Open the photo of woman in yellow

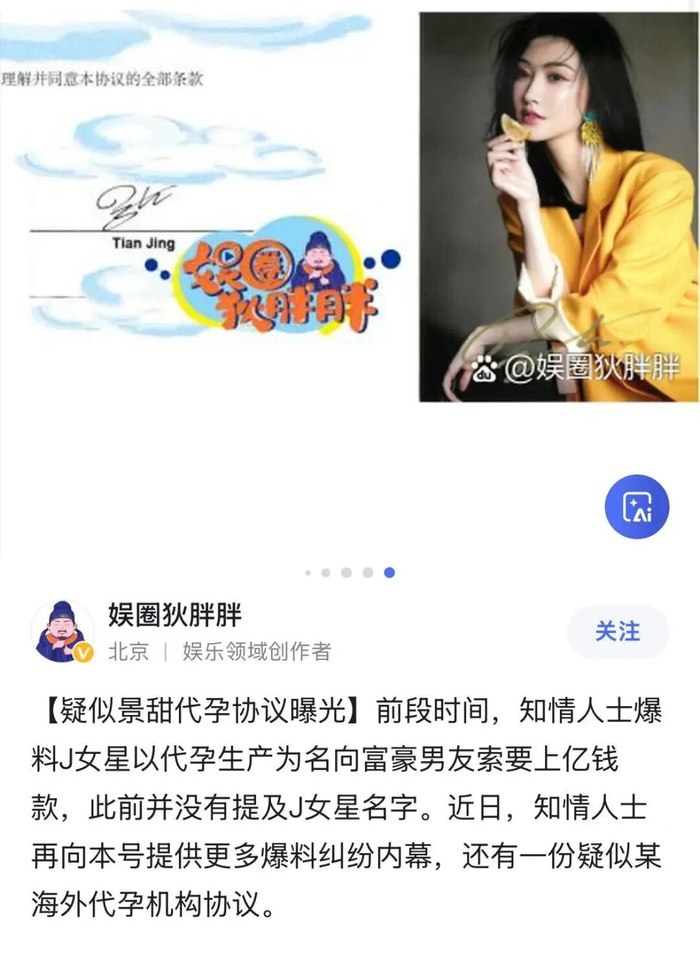[559, 206]
